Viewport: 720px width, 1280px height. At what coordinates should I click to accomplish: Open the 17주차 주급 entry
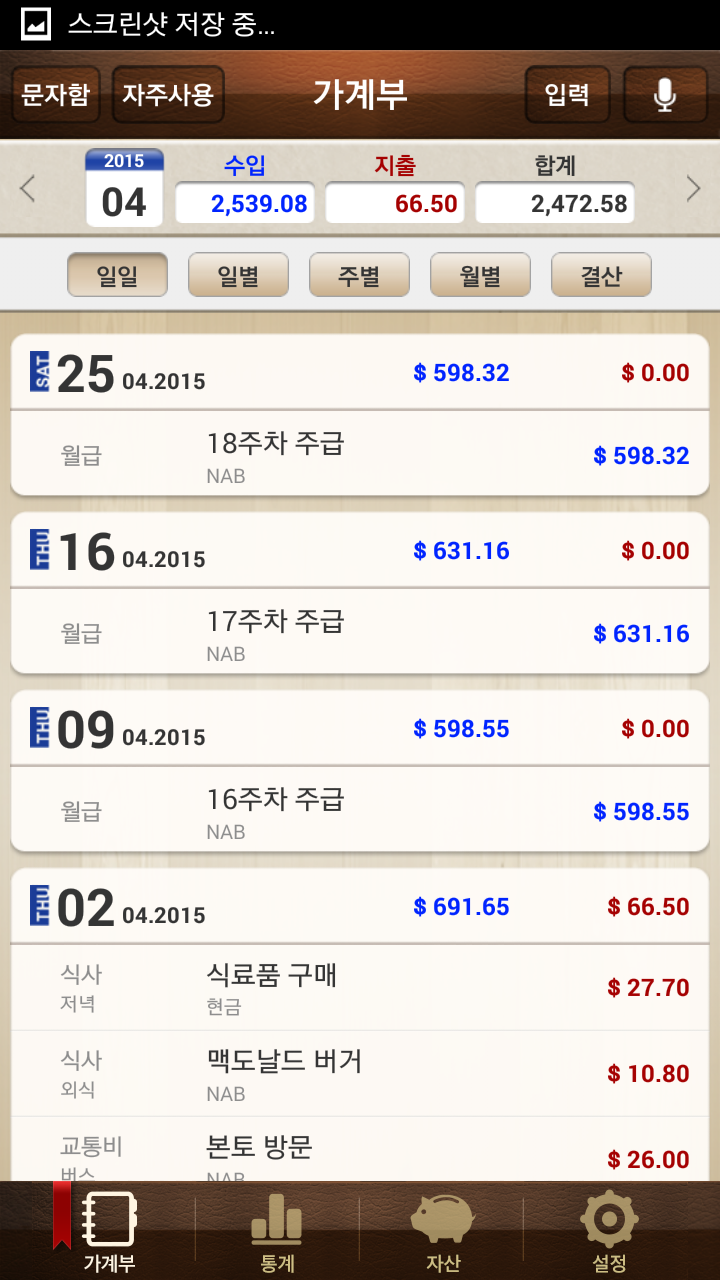tap(360, 633)
